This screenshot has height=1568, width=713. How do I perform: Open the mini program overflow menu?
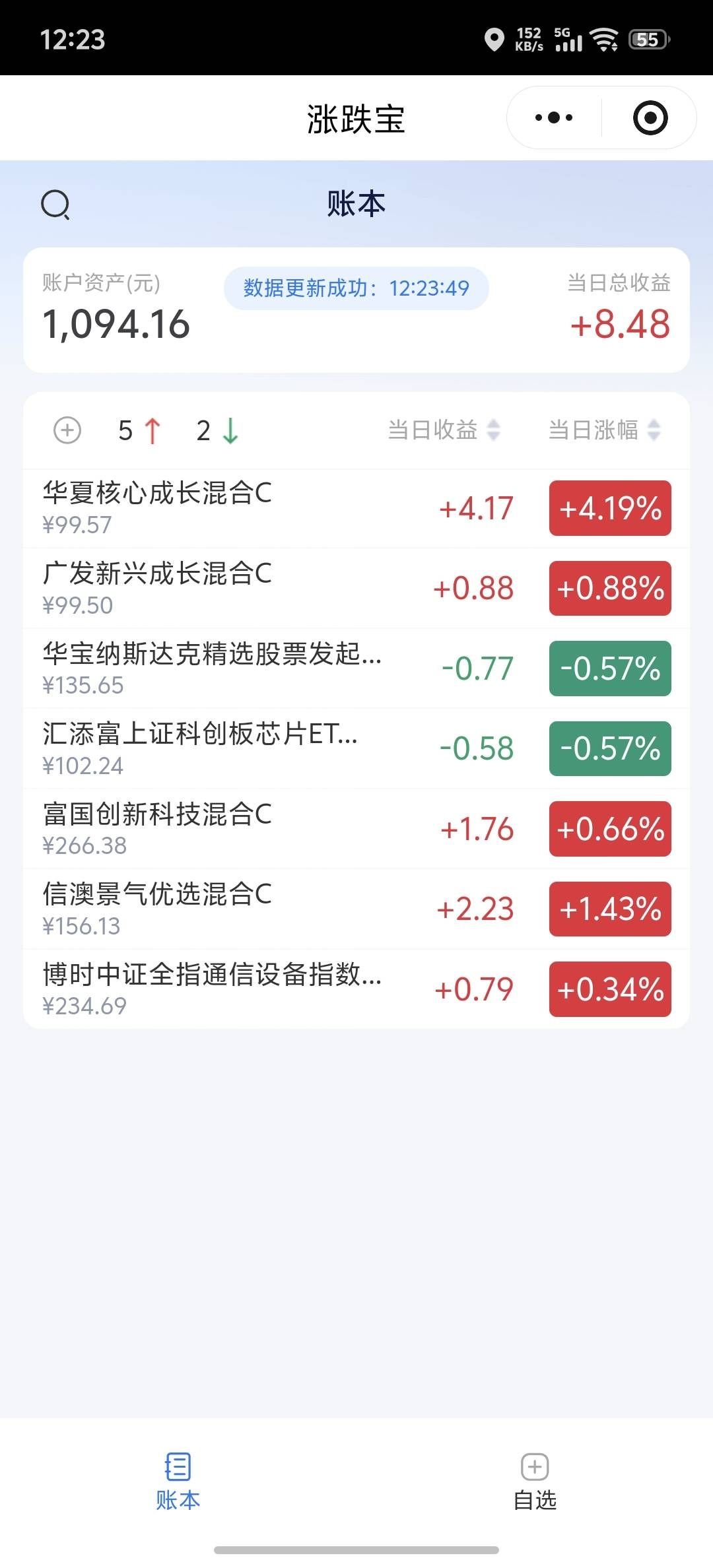(x=554, y=118)
